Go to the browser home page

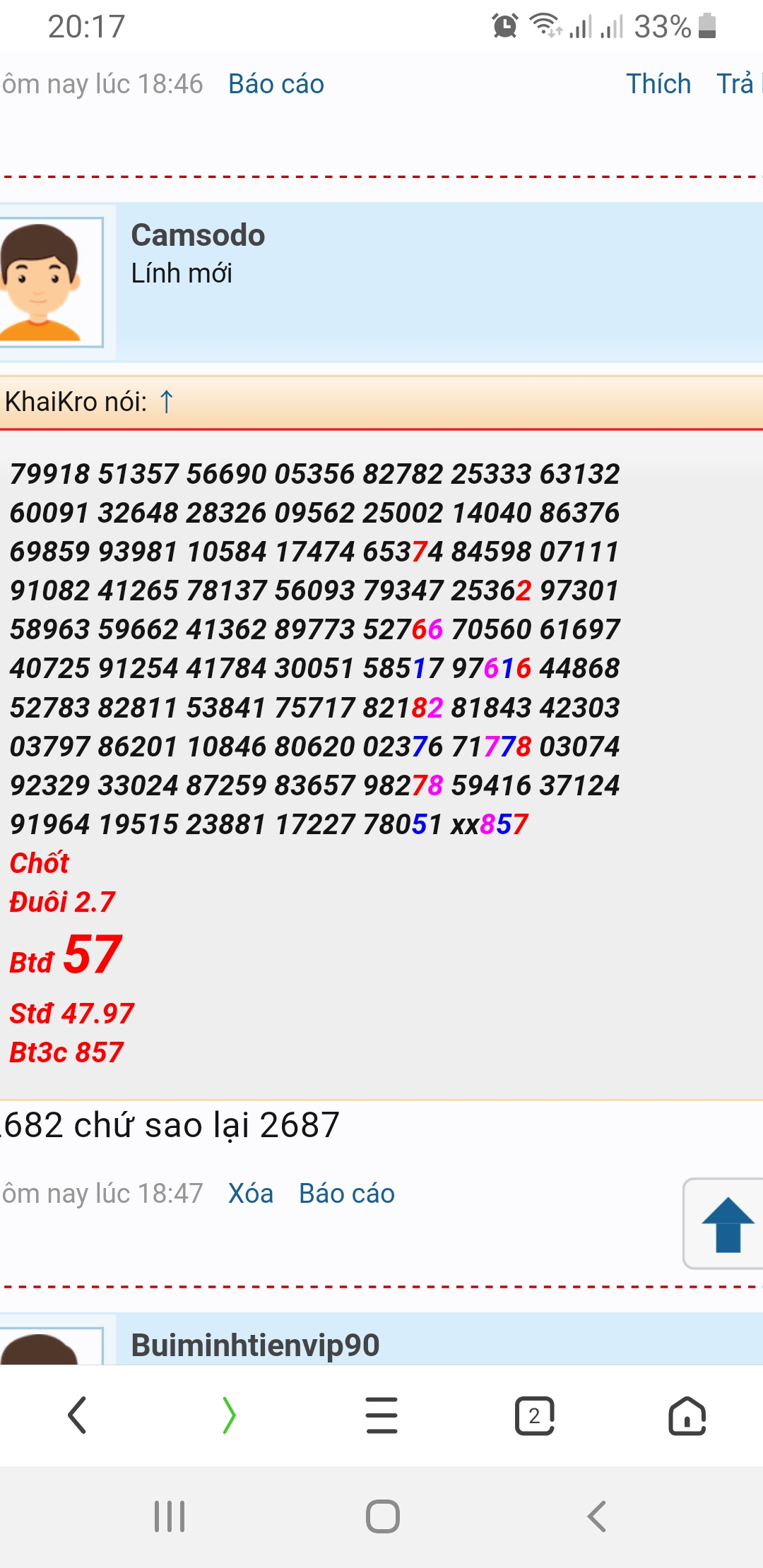tap(687, 1415)
